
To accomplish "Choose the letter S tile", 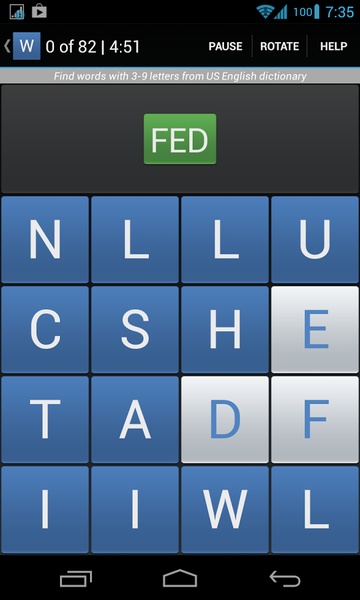I will point(135,329).
